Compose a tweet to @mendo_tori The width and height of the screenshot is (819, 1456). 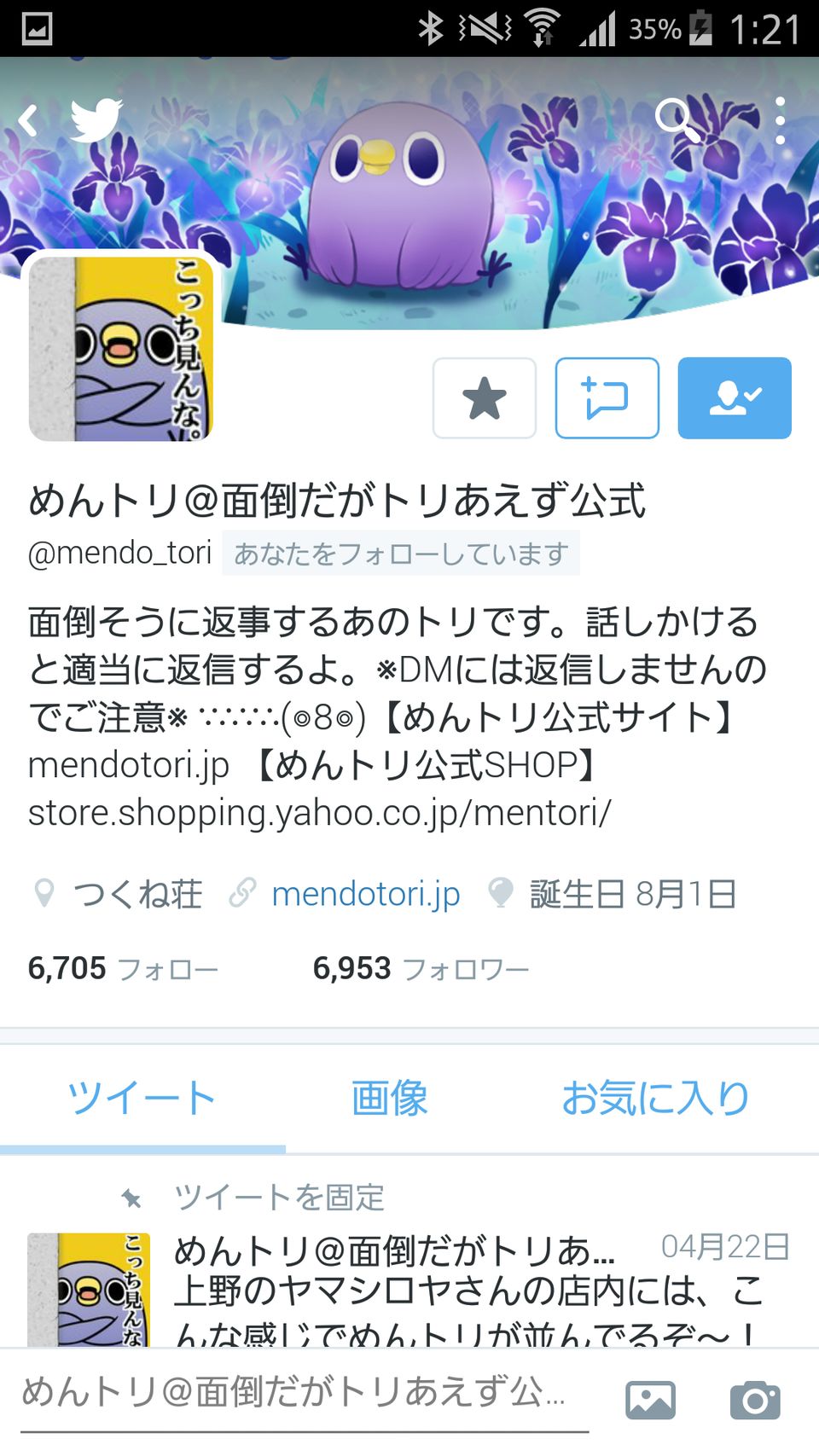[x=607, y=398]
